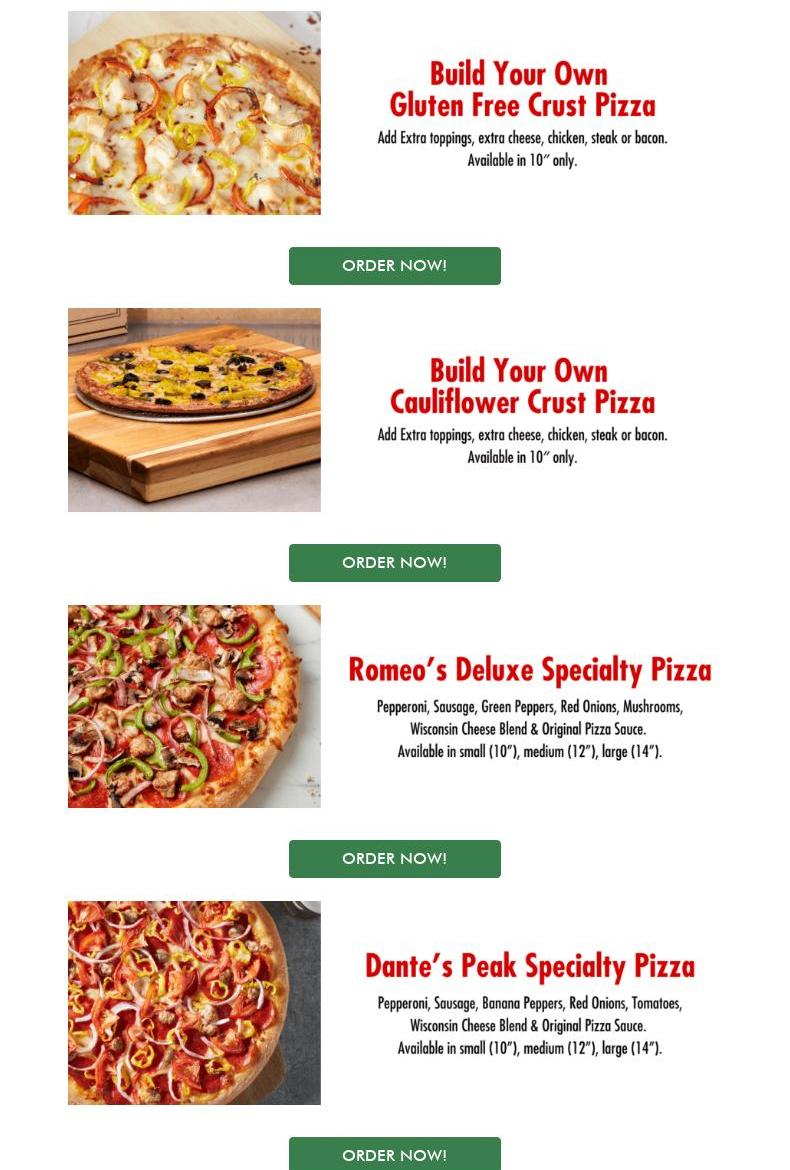Order the Build Your Own Cauliflower Crust Pizza
The image size is (790, 1170).
coord(394,563)
